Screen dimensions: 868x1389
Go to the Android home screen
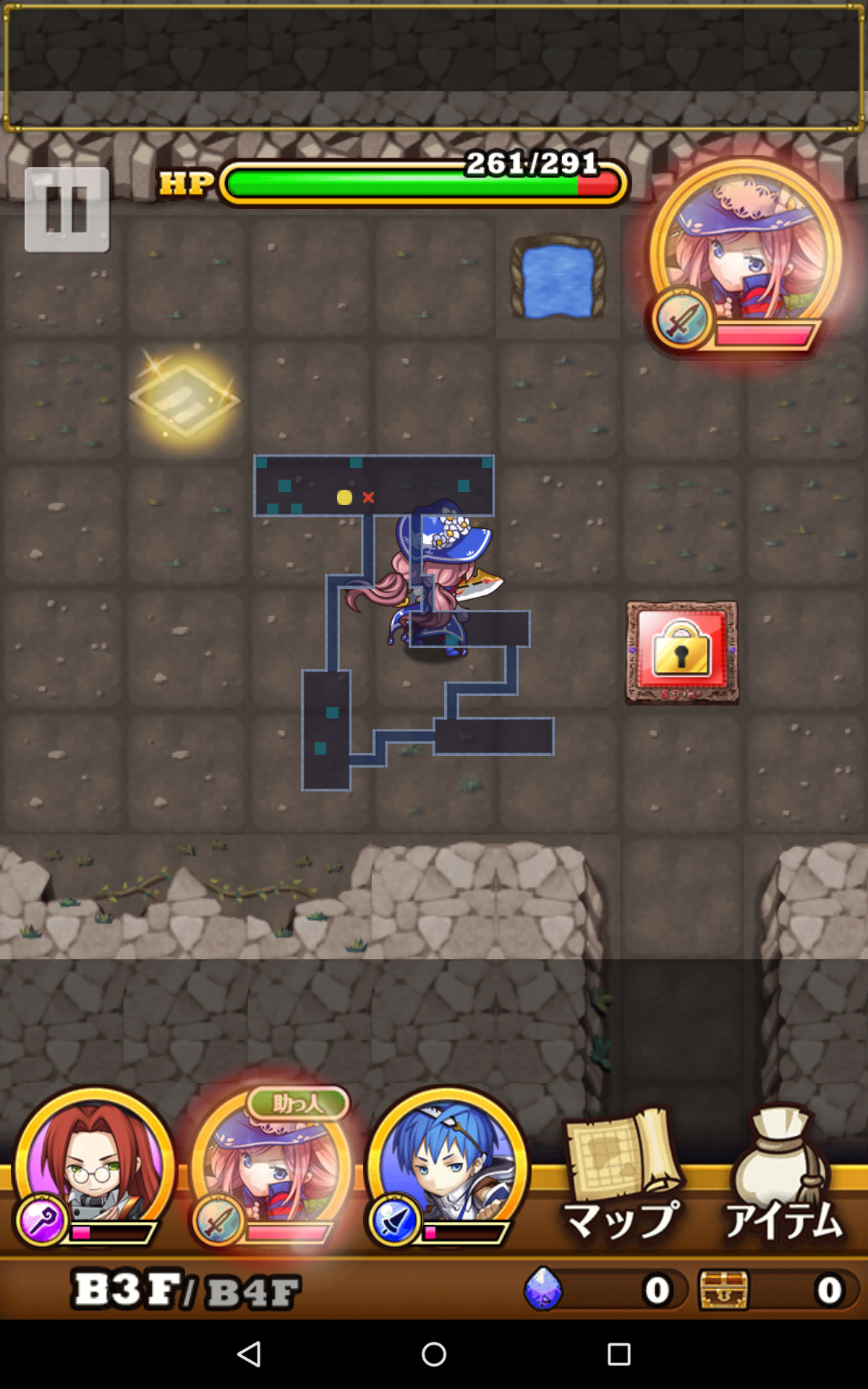[434, 1354]
